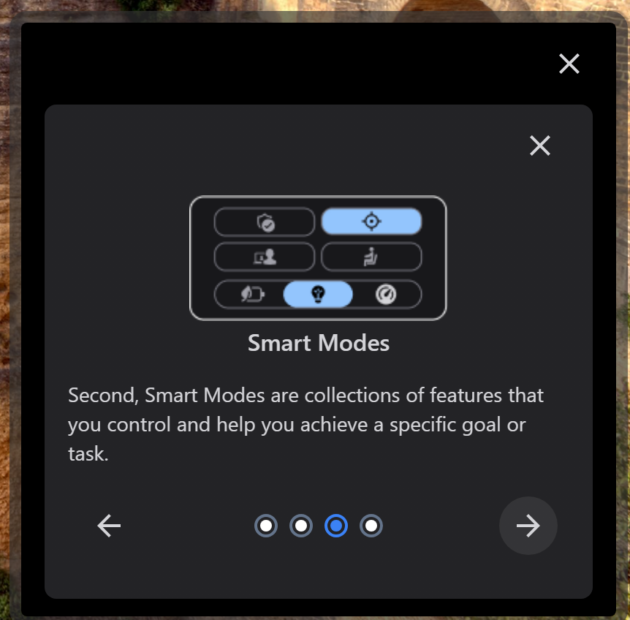The height and width of the screenshot is (620, 630).
Task: Select the third page indicator dot
Action: pyautogui.click(x=336, y=526)
